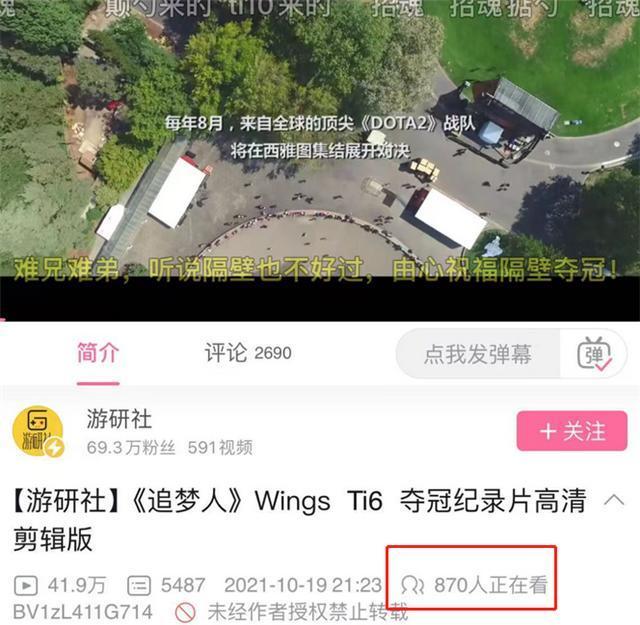Switch to the 简介 tab
The height and width of the screenshot is (625, 640).
pos(98,353)
